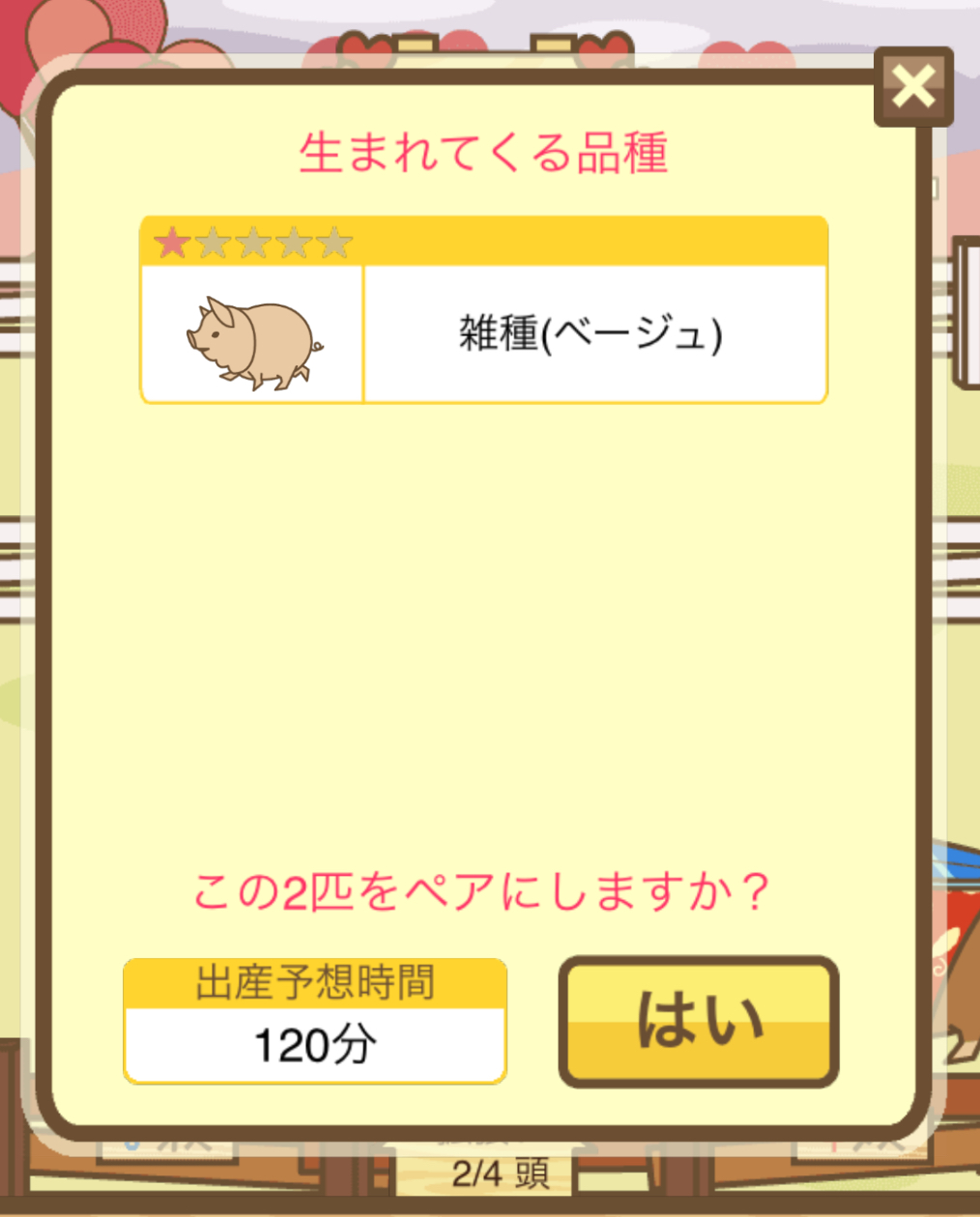Confirm pairing with the はい button

(698, 1022)
